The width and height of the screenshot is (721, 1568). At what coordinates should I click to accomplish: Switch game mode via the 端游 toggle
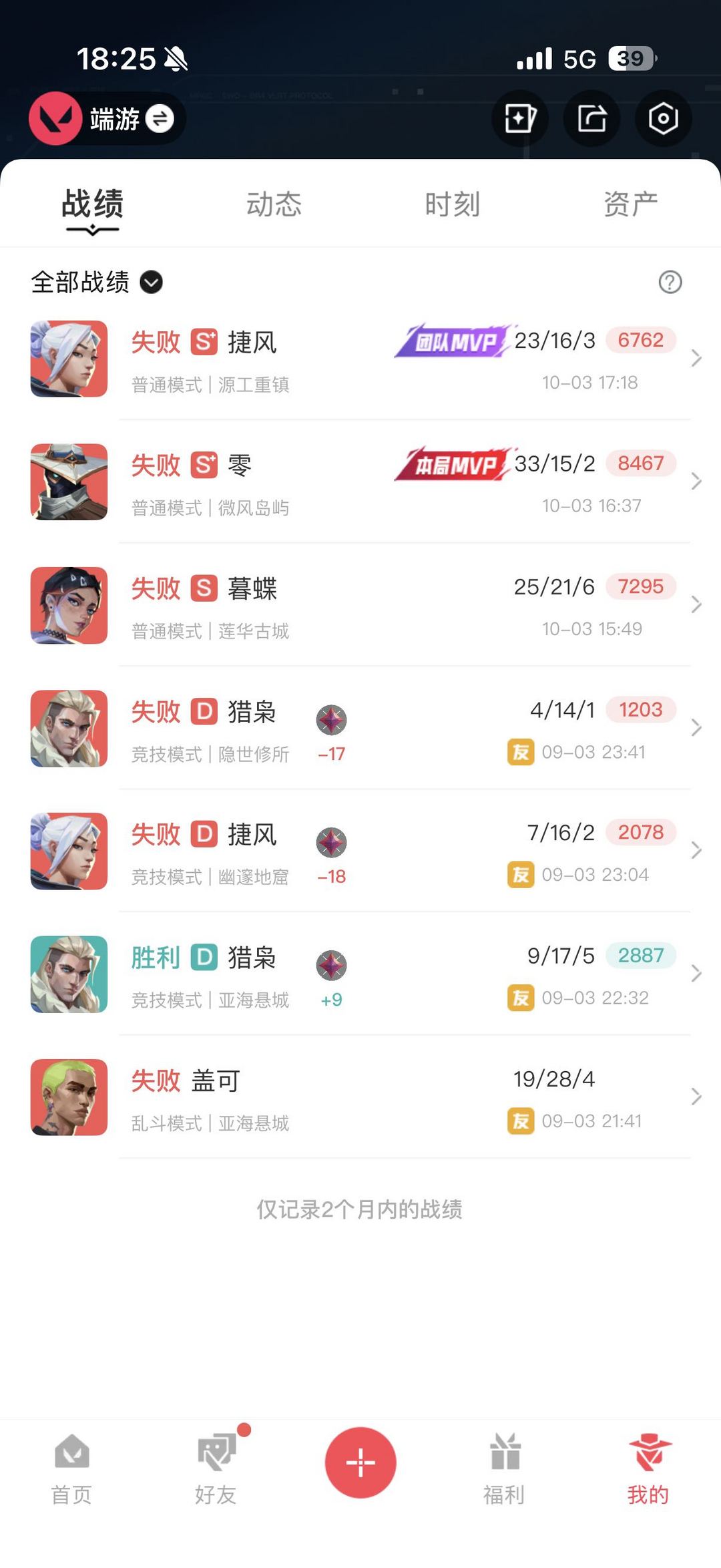coord(159,119)
